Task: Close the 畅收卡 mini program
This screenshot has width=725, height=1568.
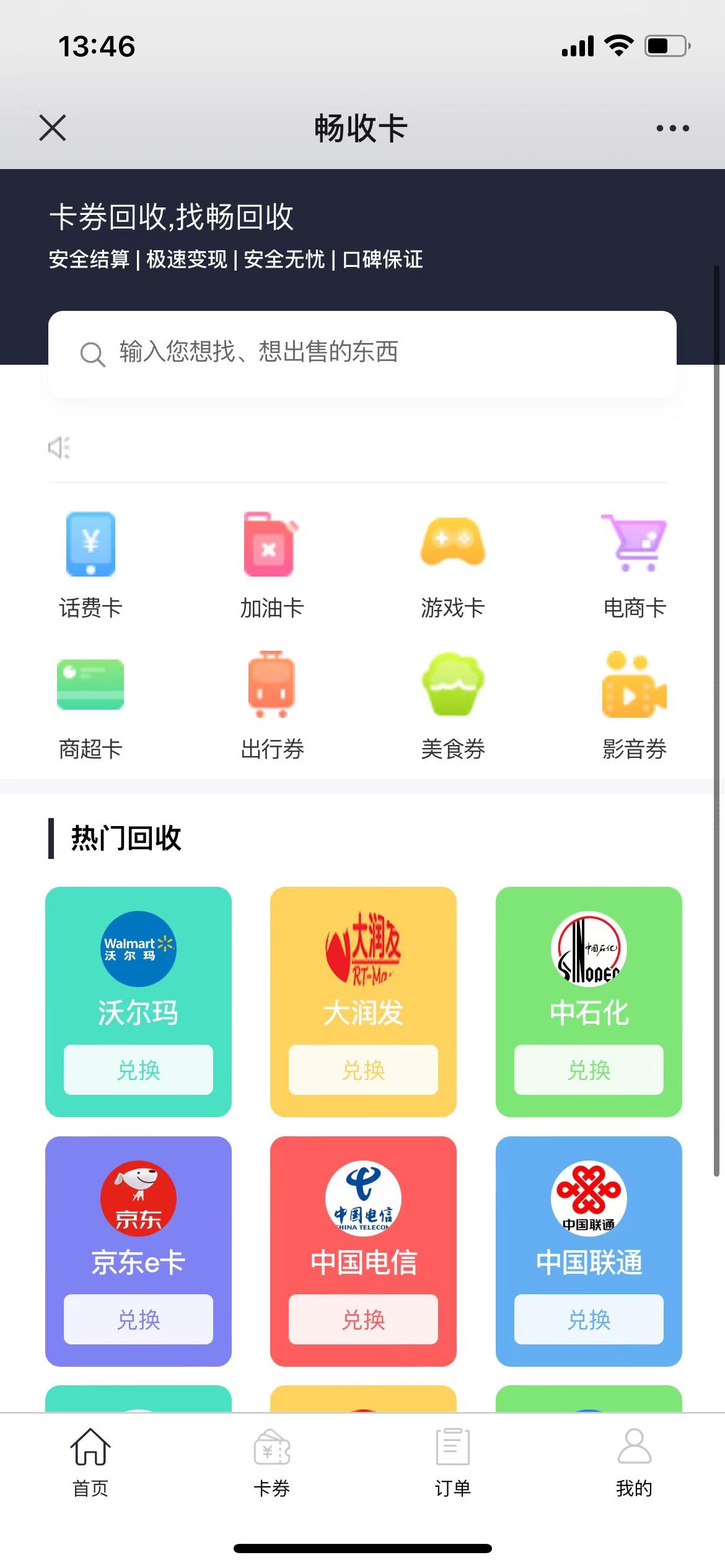Action: click(x=53, y=128)
